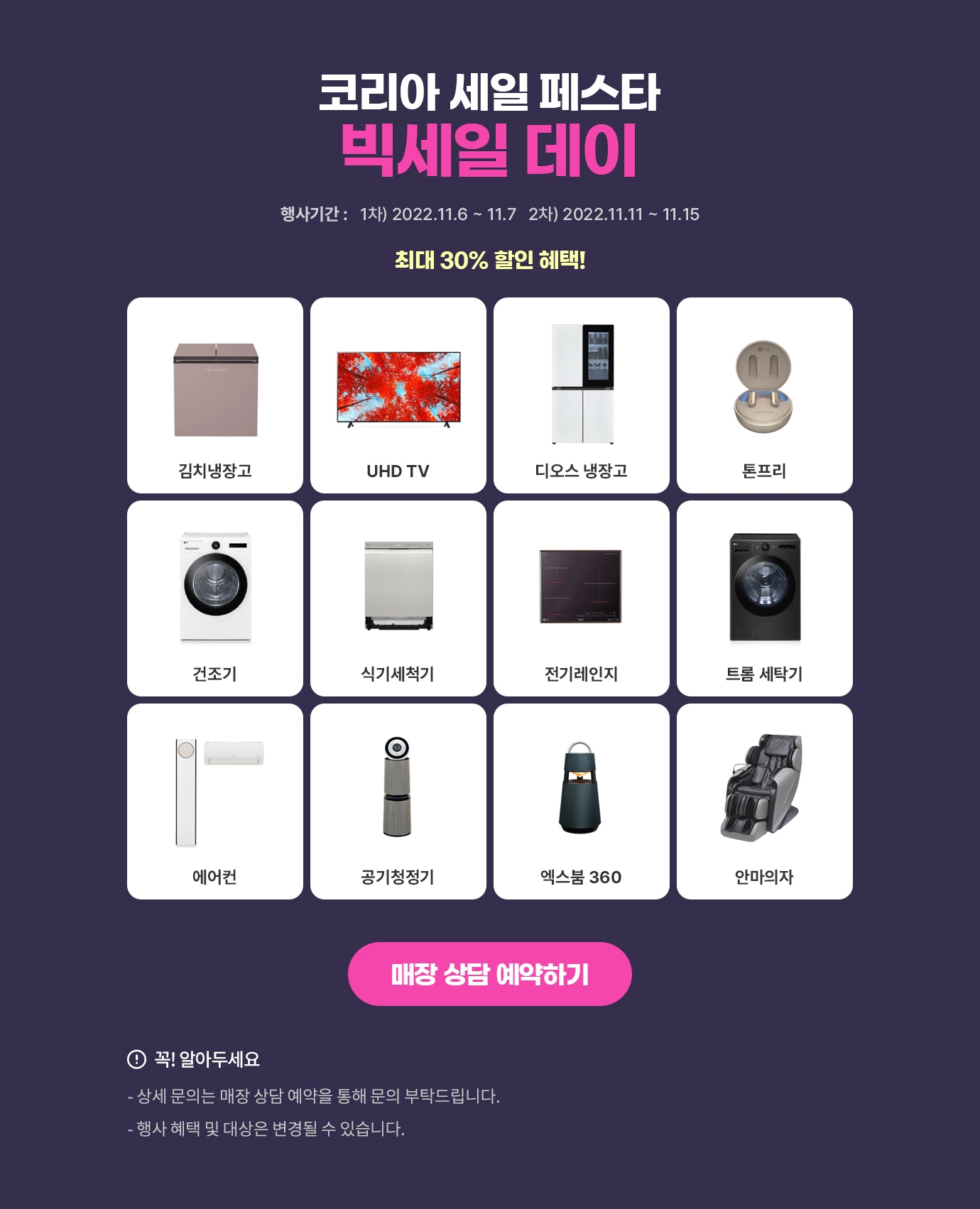The image size is (980, 1209).
Task: Open the 엑스붐 360 speaker tile
Action: [x=582, y=802]
